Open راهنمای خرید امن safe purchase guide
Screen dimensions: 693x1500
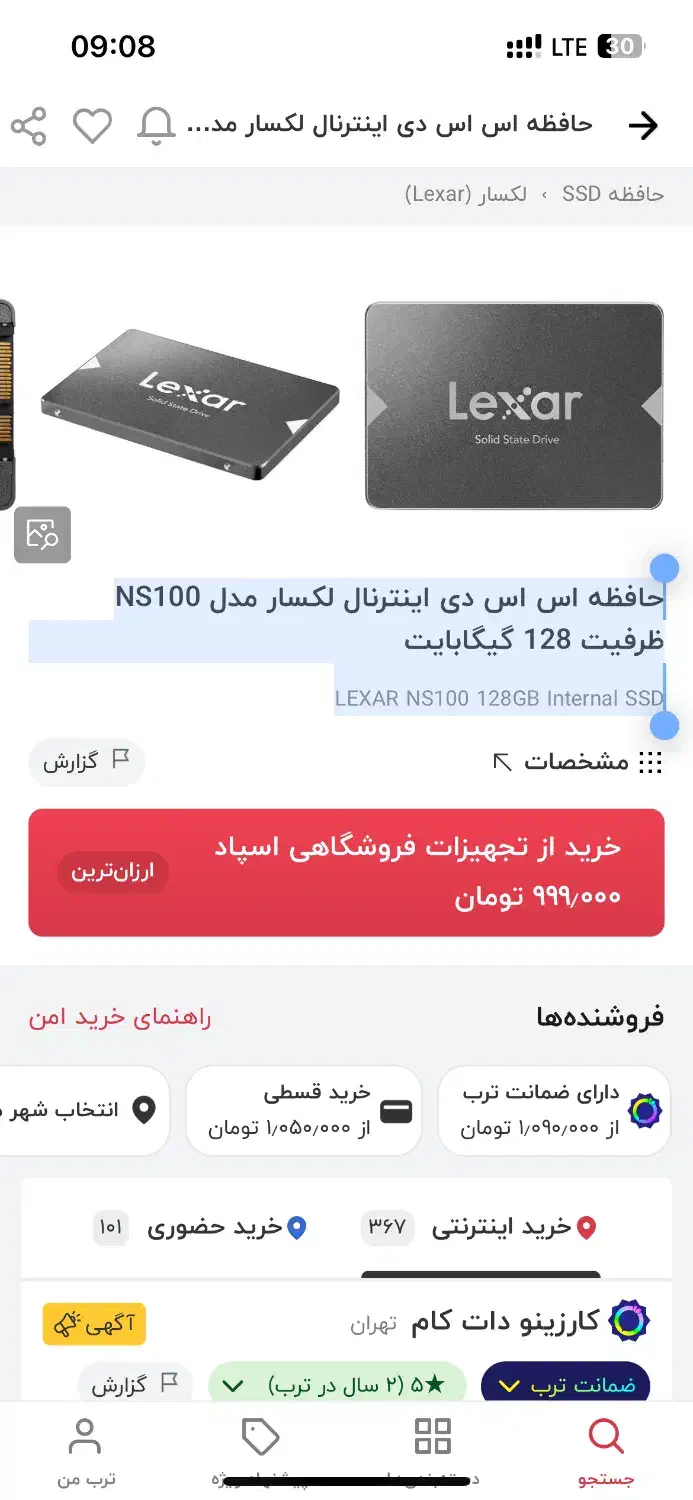coord(120,1018)
